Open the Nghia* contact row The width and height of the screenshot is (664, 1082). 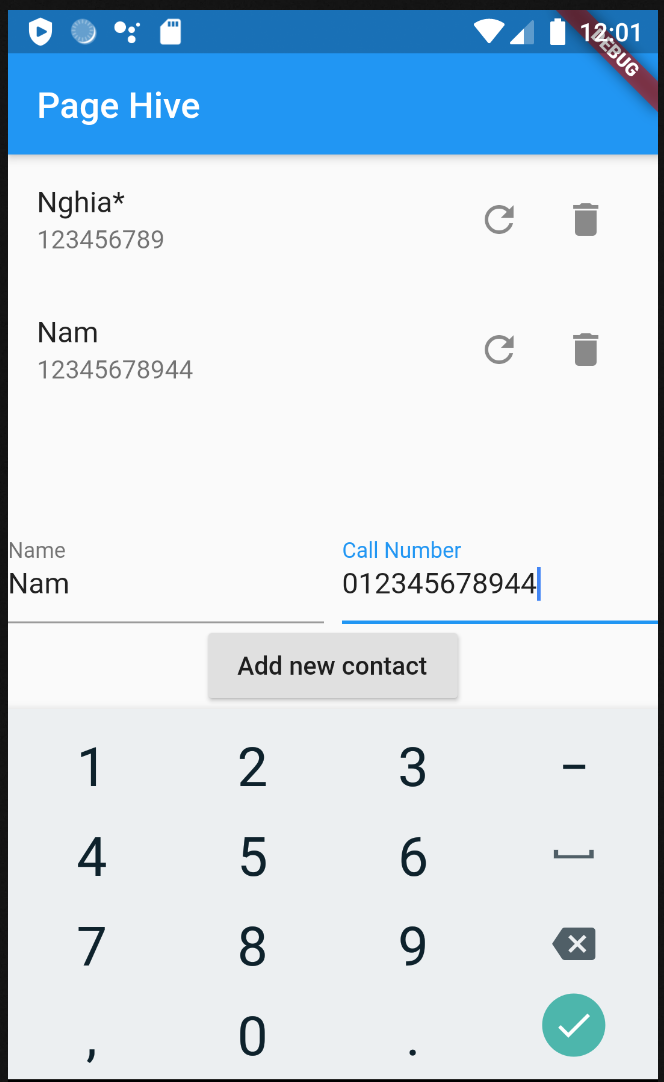coord(200,220)
